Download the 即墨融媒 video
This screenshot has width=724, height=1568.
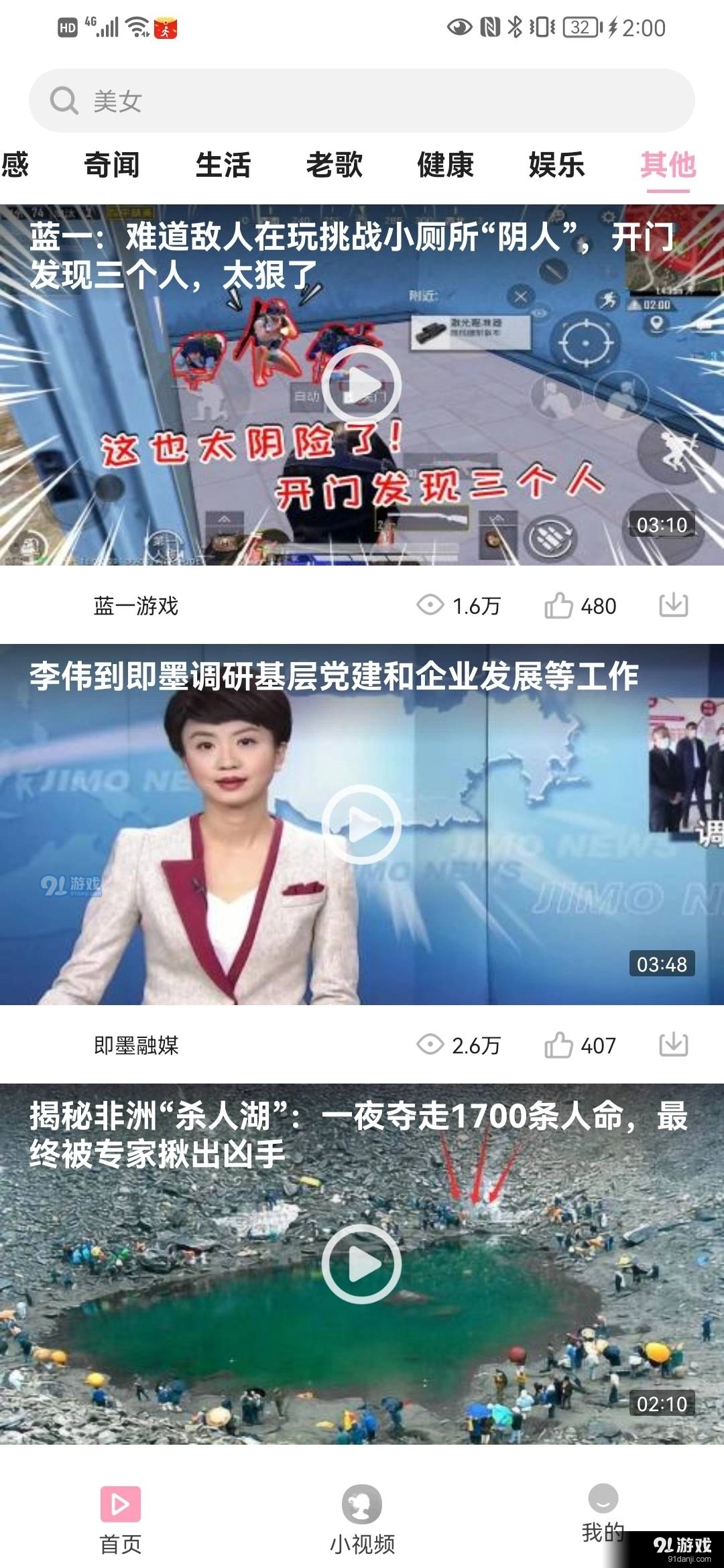click(673, 1044)
